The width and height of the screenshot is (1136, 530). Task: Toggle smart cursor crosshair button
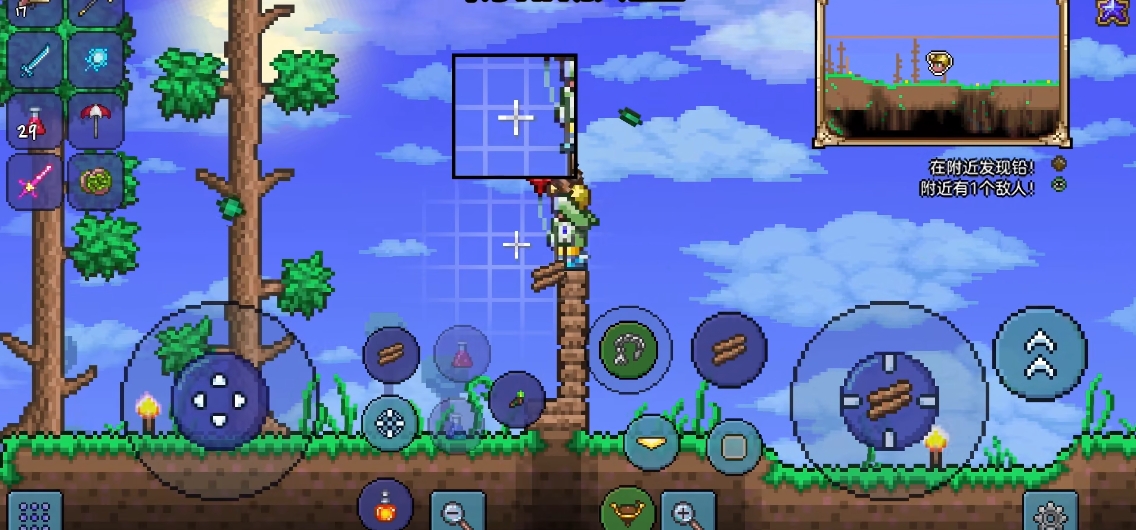coord(389,423)
